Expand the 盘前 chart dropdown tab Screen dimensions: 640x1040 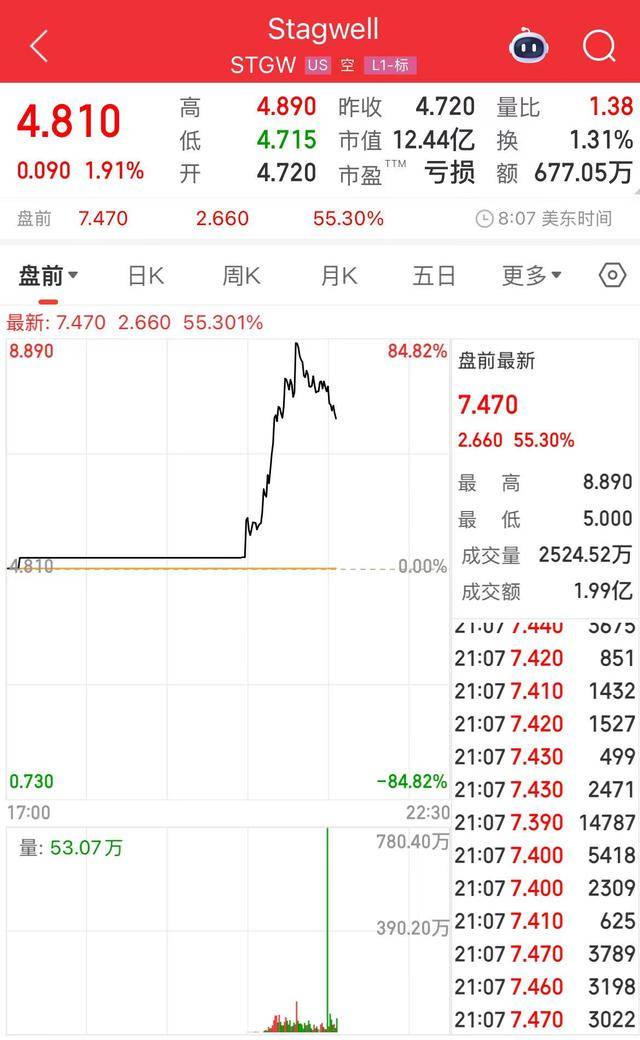click(x=48, y=275)
